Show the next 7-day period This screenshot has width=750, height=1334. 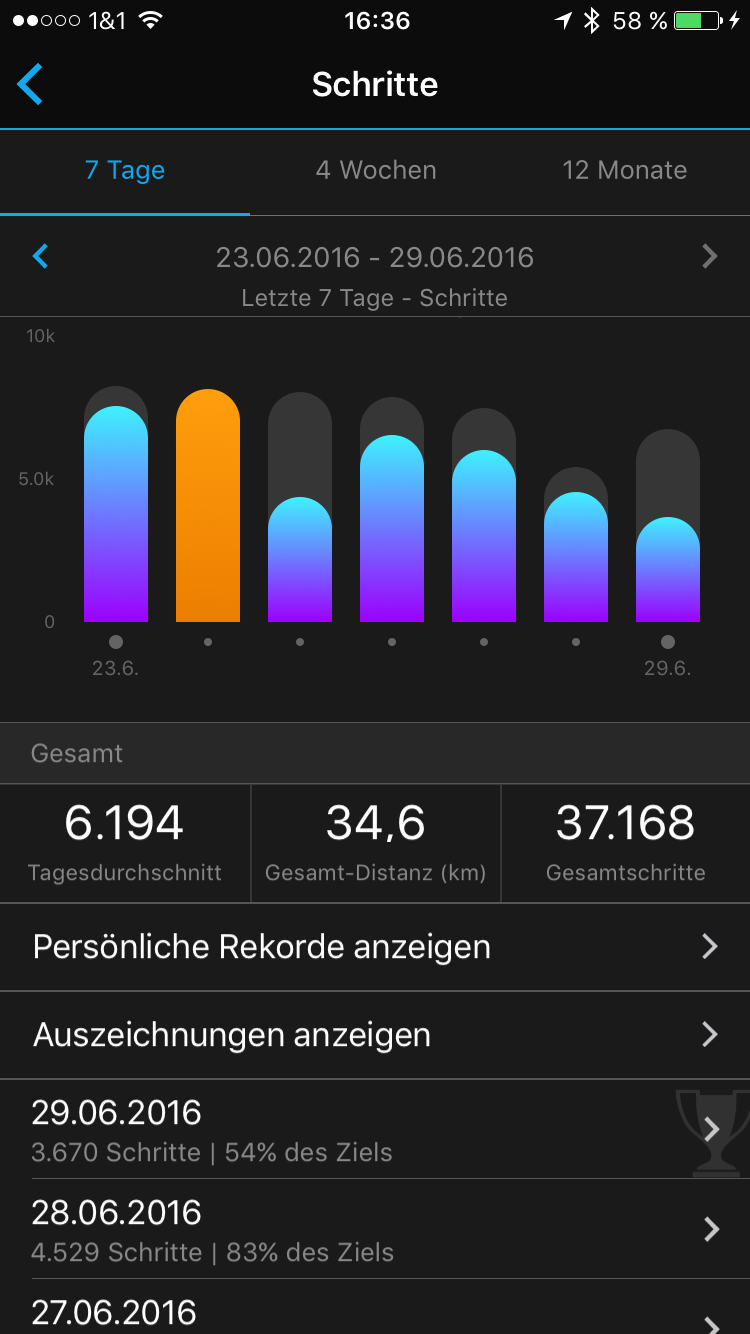(x=710, y=257)
